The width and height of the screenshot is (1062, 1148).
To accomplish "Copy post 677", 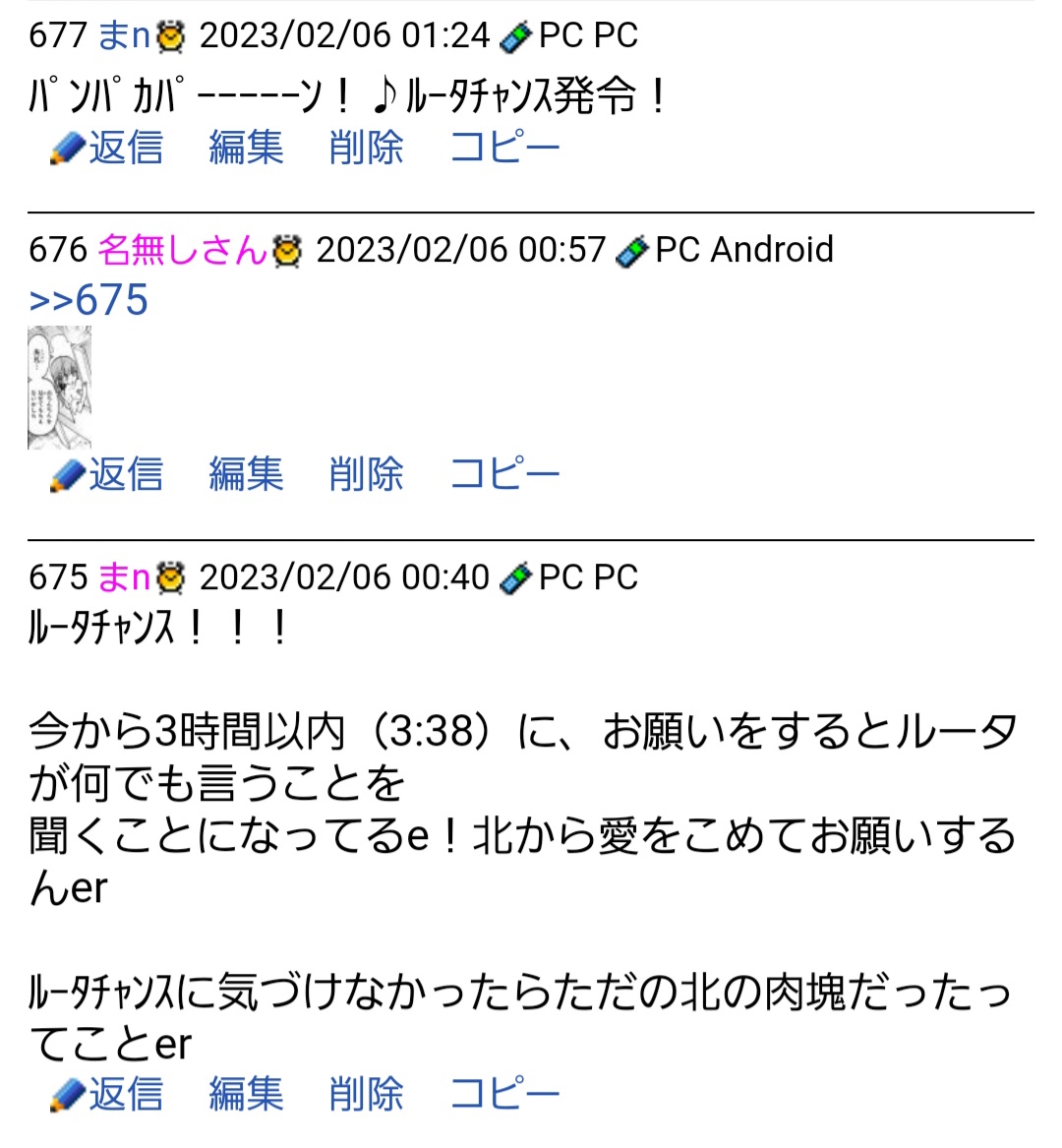I will (504, 148).
